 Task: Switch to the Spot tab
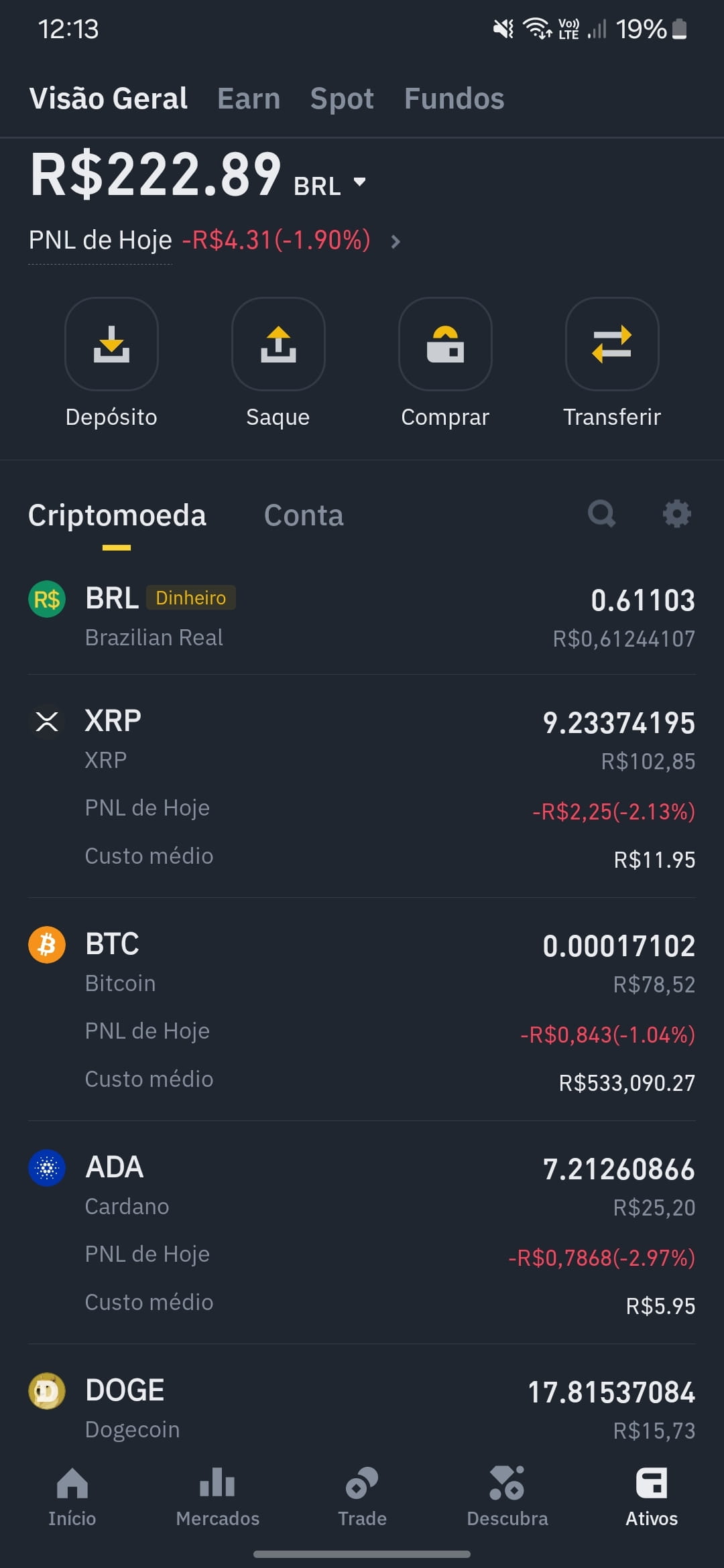[x=342, y=99]
